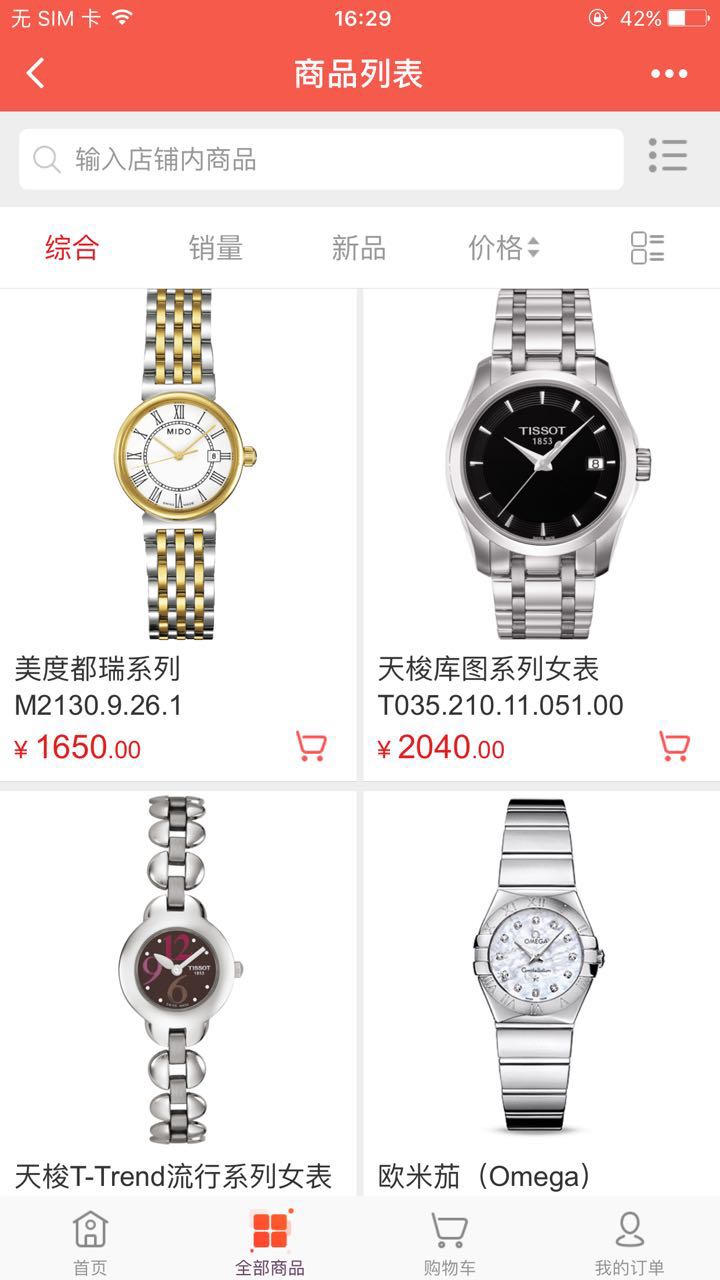Sort products by 销量

pos(216,247)
